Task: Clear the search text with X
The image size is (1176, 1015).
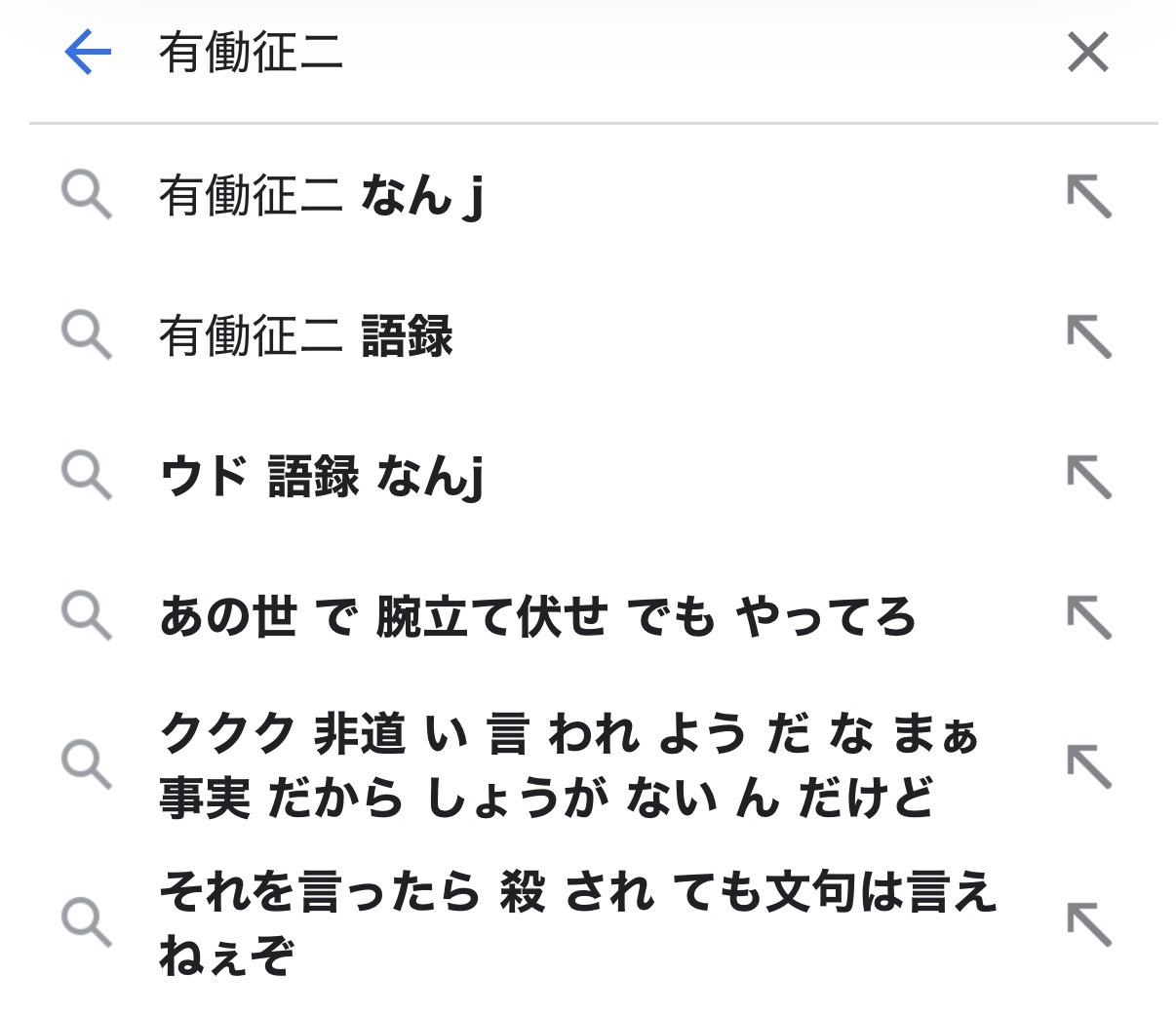Action: click(x=1088, y=52)
